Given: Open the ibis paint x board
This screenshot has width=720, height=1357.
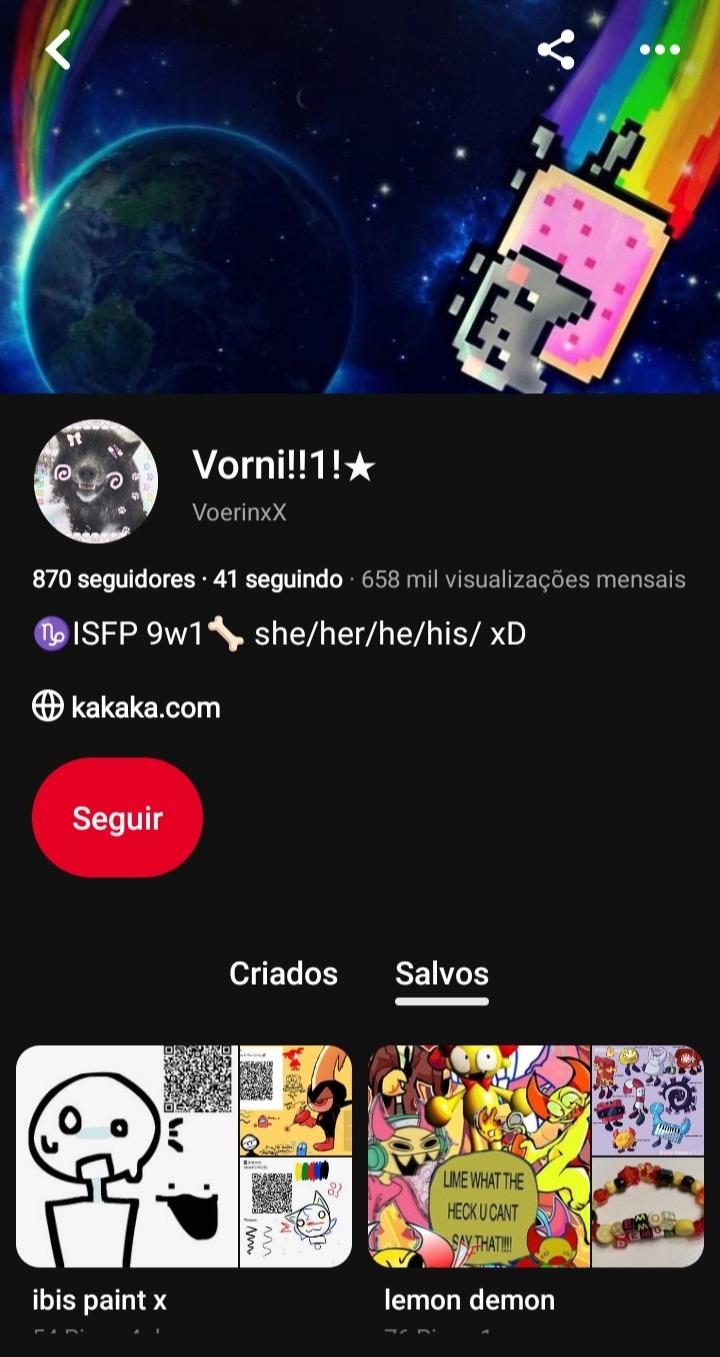Looking at the screenshot, I should pyautogui.click(x=184, y=1157).
